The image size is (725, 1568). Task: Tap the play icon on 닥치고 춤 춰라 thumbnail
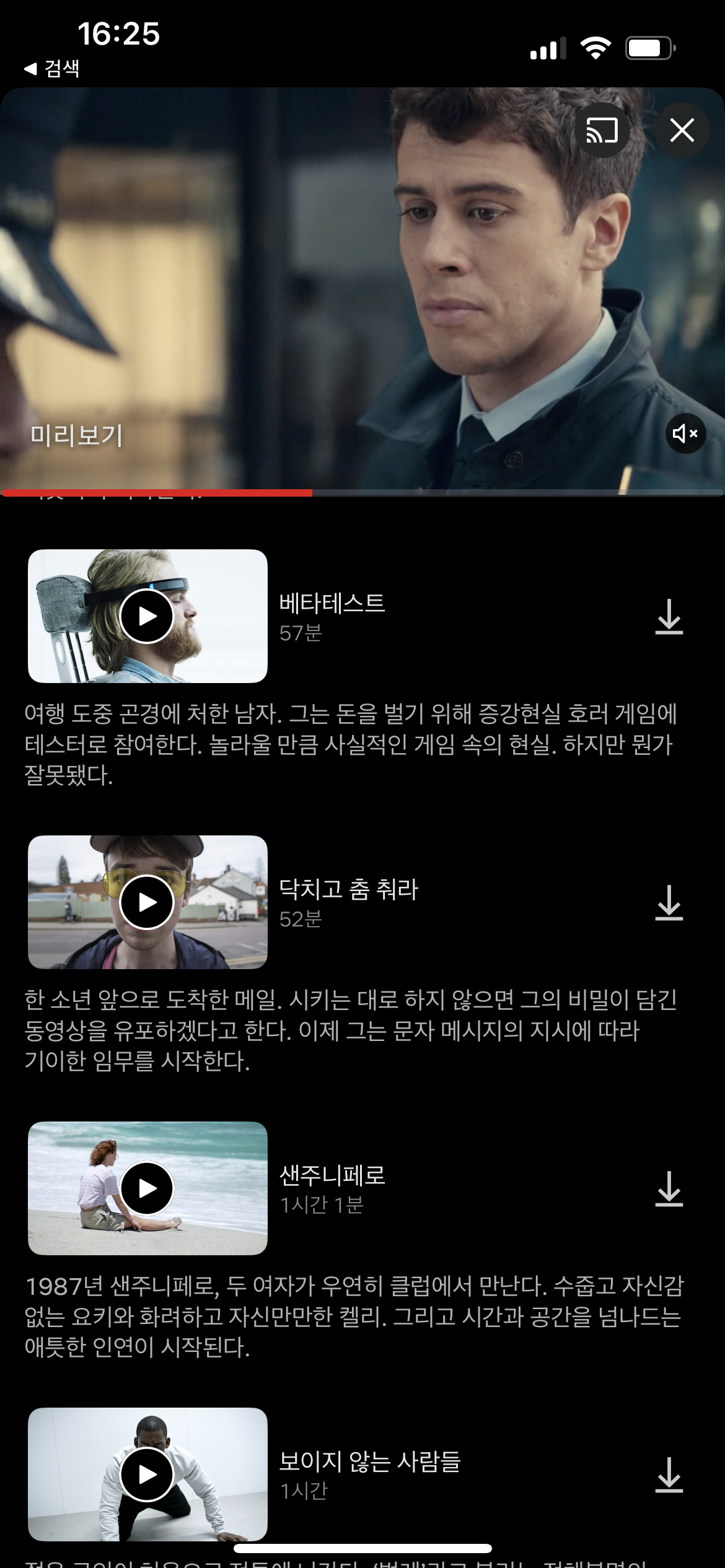coord(147,902)
